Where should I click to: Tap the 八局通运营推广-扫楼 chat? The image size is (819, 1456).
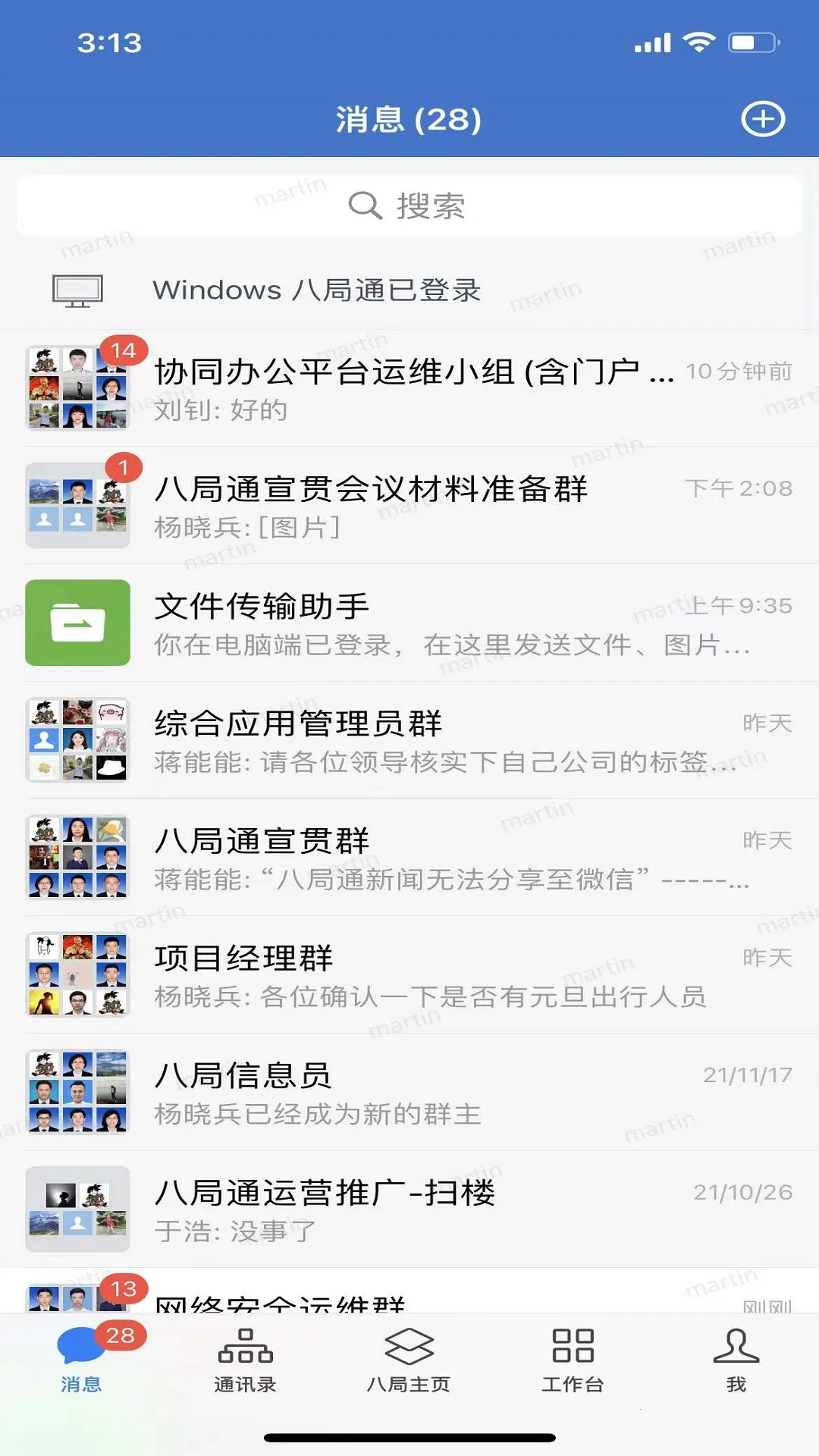coord(409,1210)
